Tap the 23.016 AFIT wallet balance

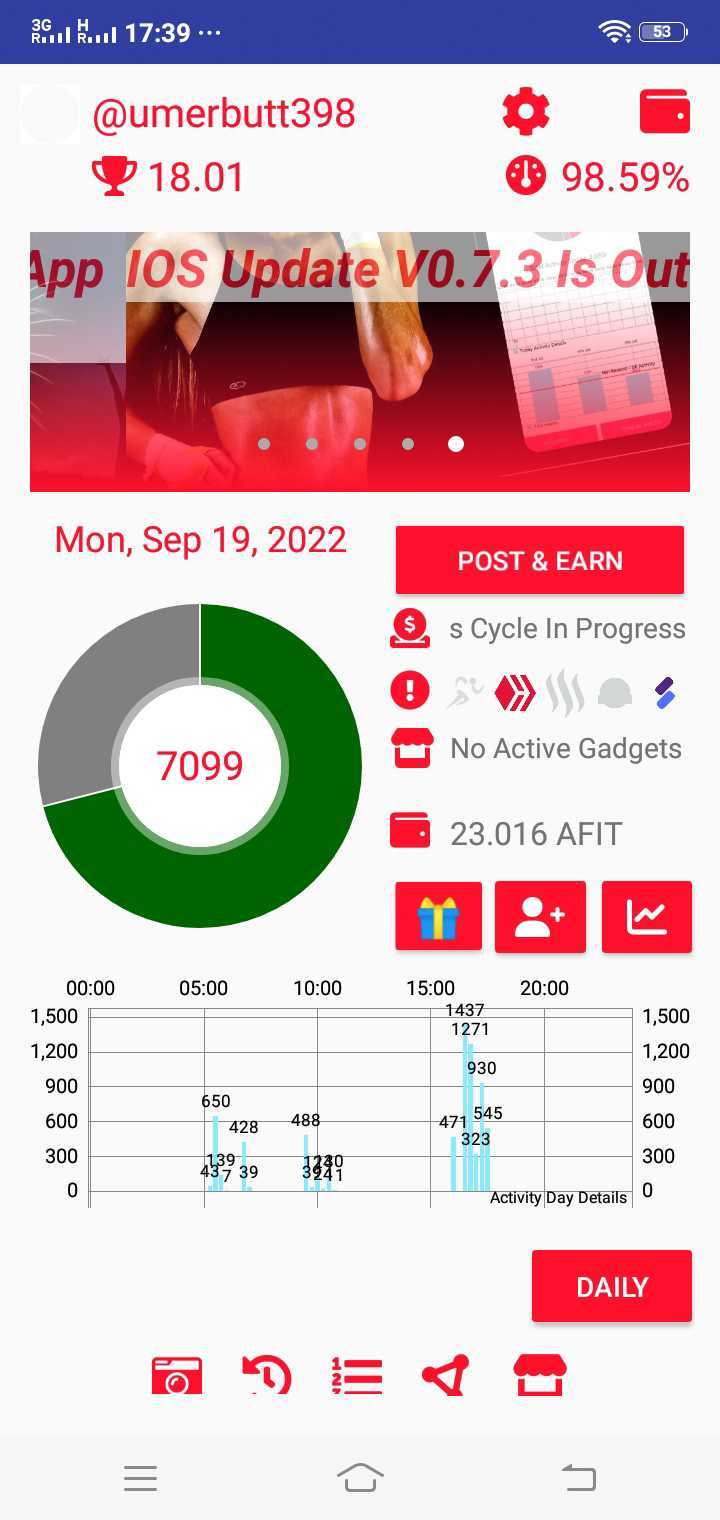(x=536, y=833)
